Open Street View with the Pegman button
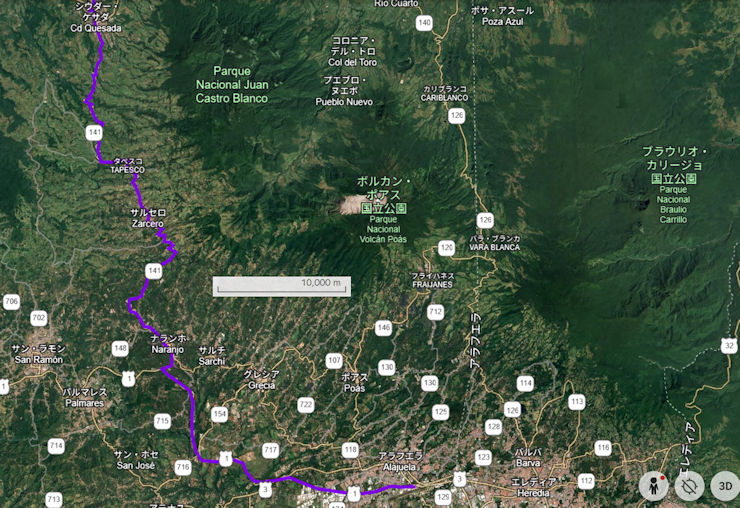The image size is (740, 508). [x=654, y=486]
